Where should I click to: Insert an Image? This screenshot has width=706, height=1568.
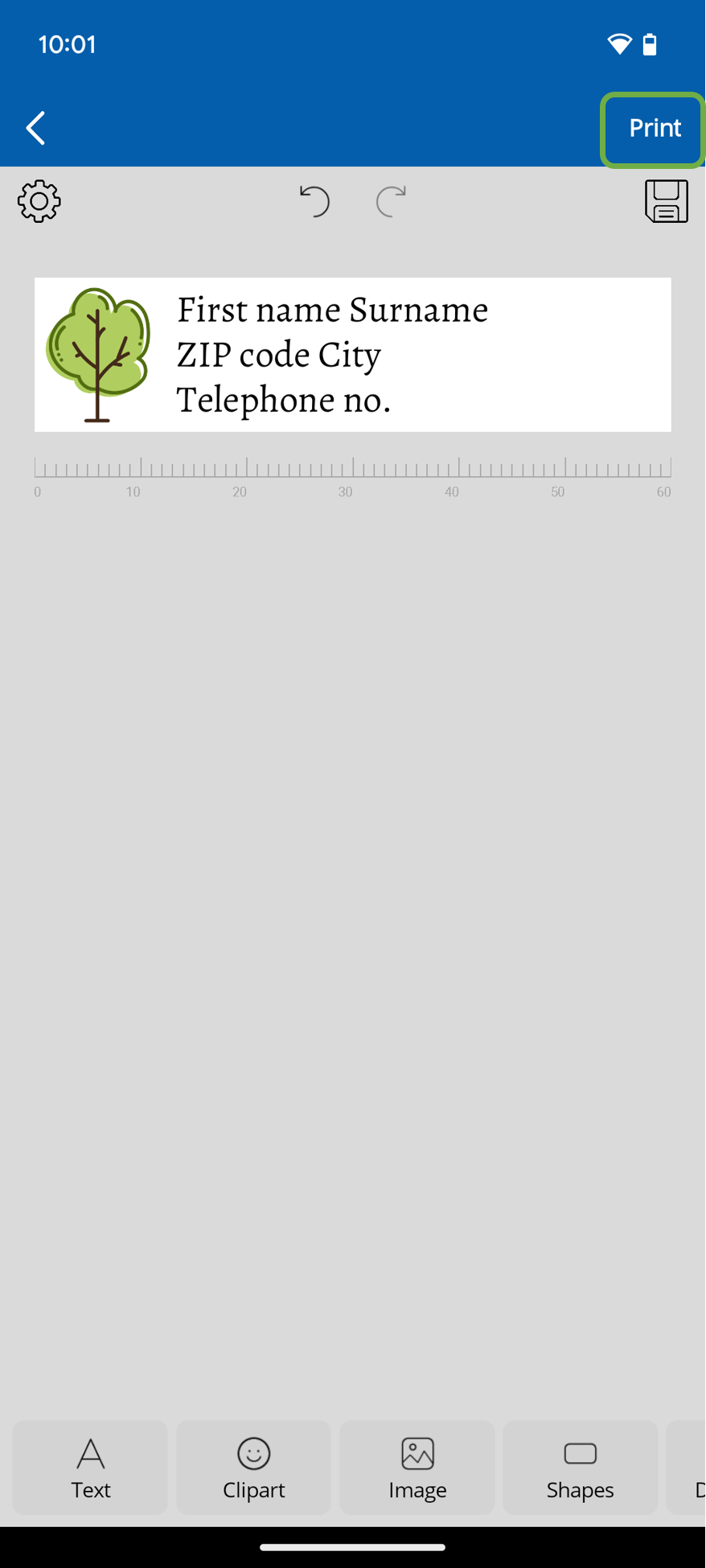point(417,1467)
